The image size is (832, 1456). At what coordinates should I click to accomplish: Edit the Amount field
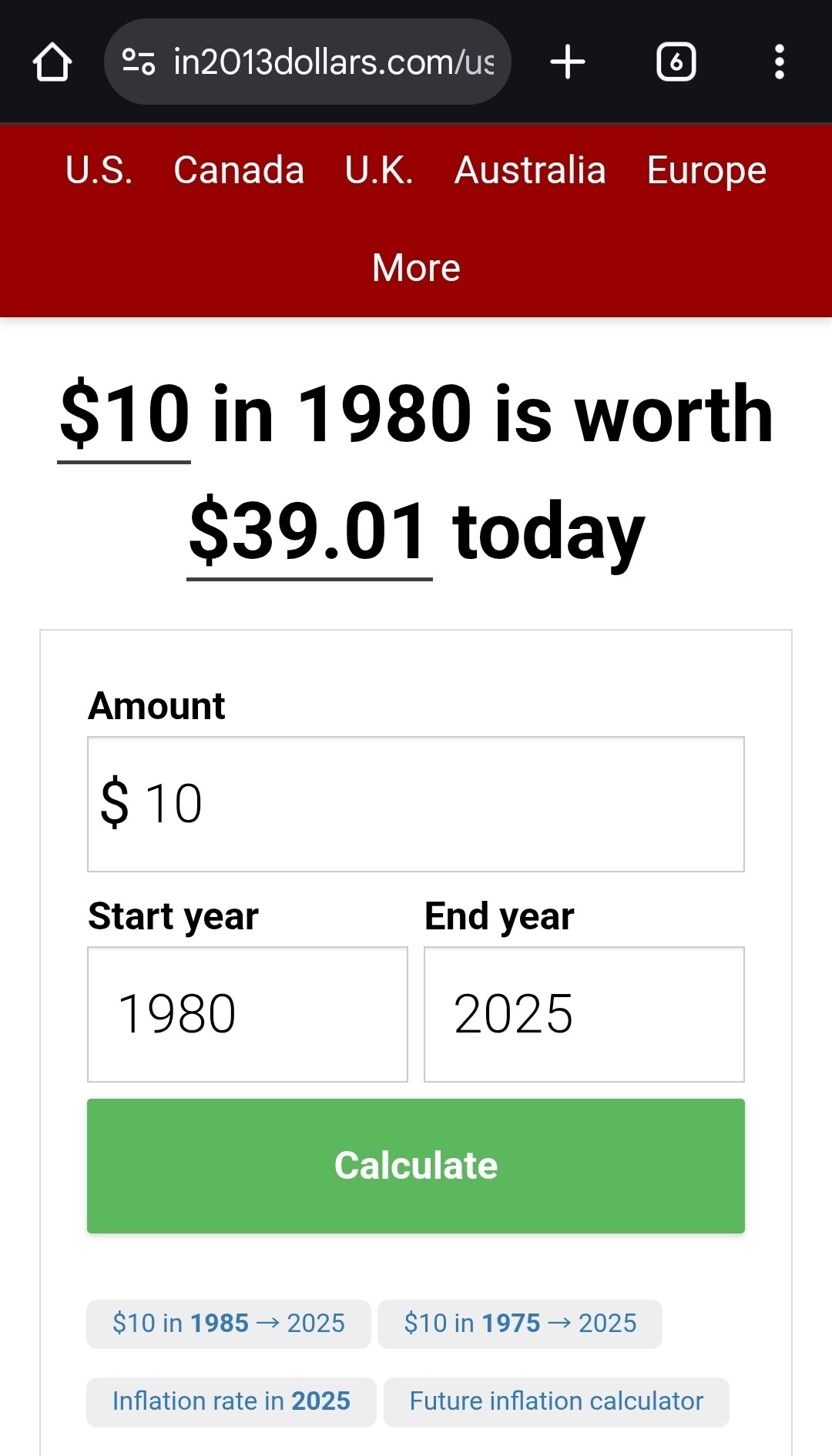click(416, 804)
